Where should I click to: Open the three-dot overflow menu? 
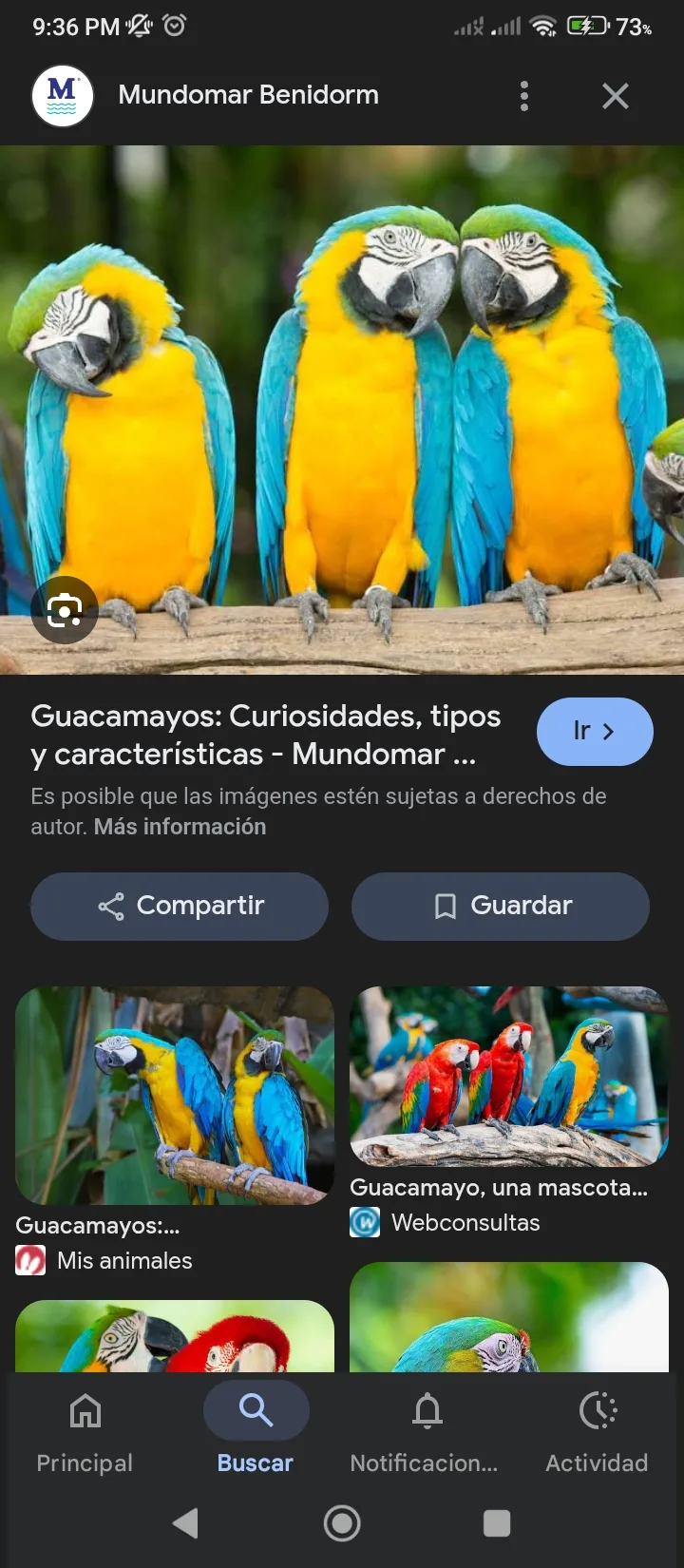524,96
